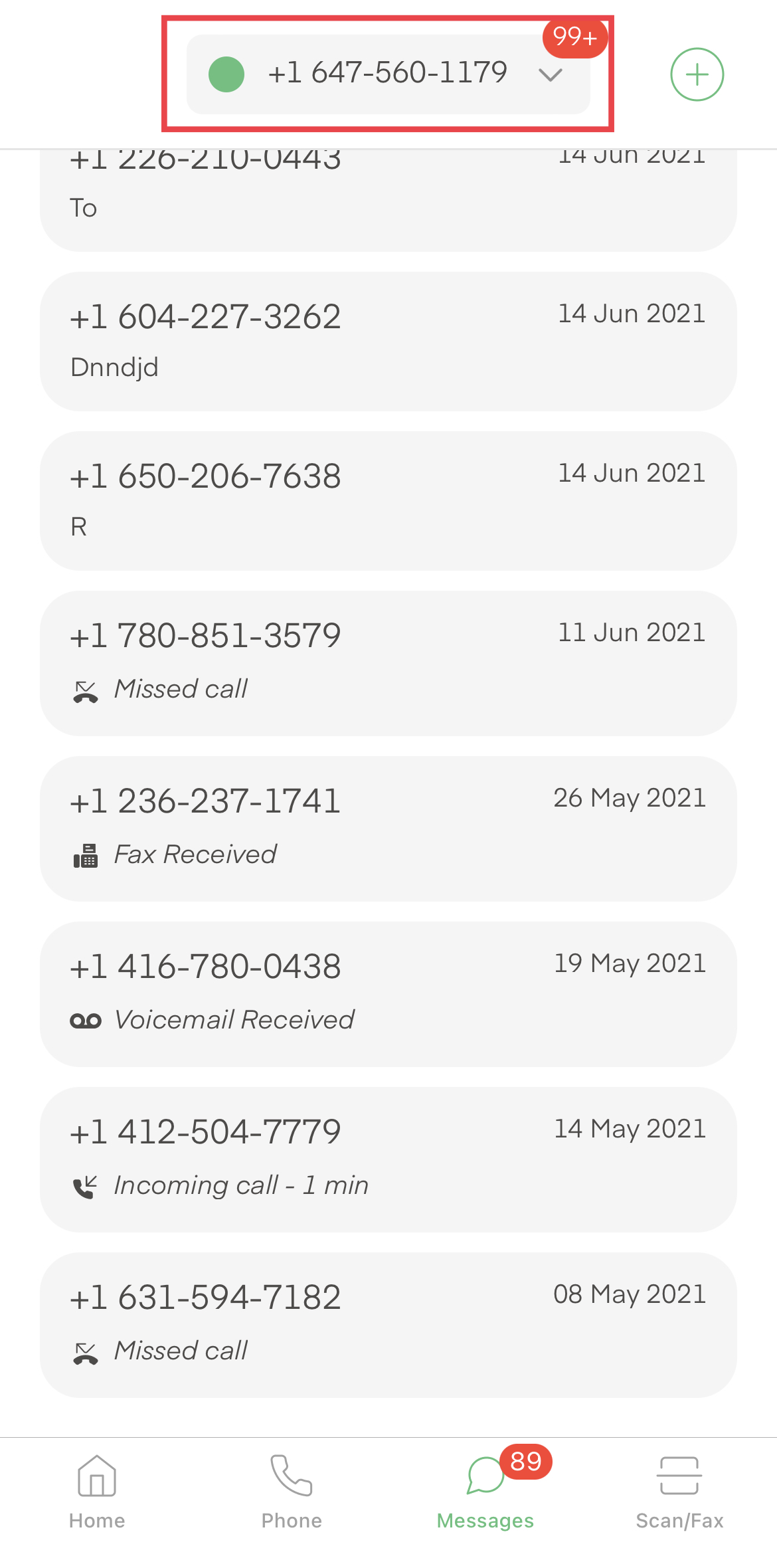The image size is (777, 1568).
Task: Open conversation with +1 650-206-7638
Action: pyautogui.click(x=388, y=500)
